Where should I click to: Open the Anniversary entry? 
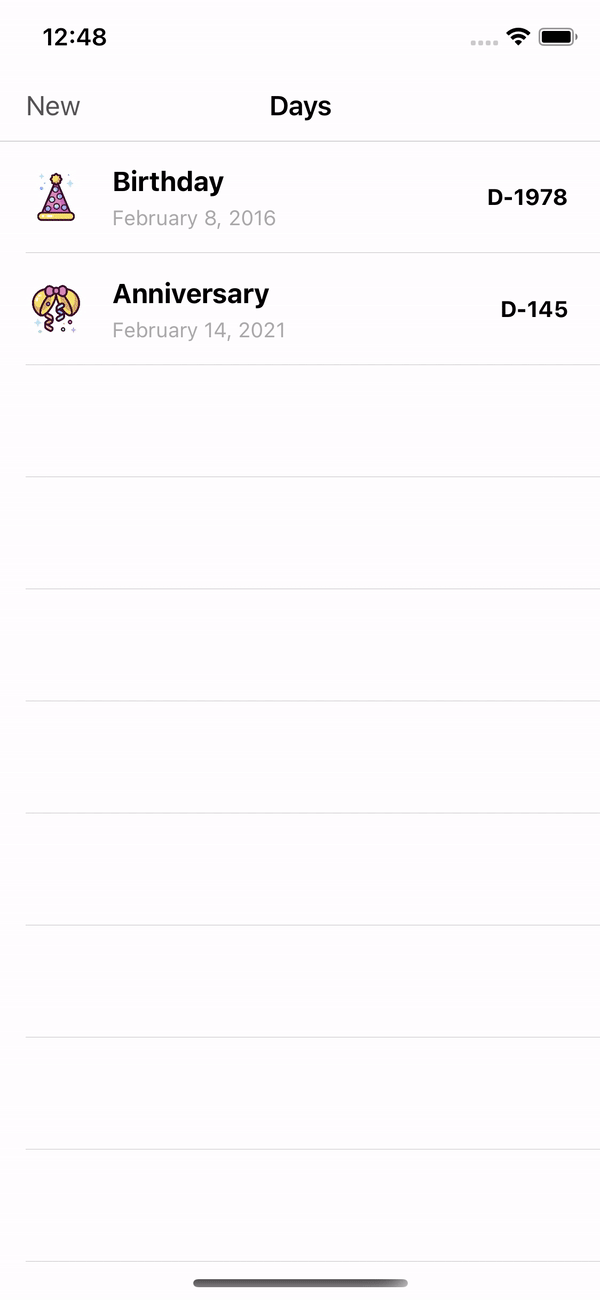pyautogui.click(x=300, y=309)
